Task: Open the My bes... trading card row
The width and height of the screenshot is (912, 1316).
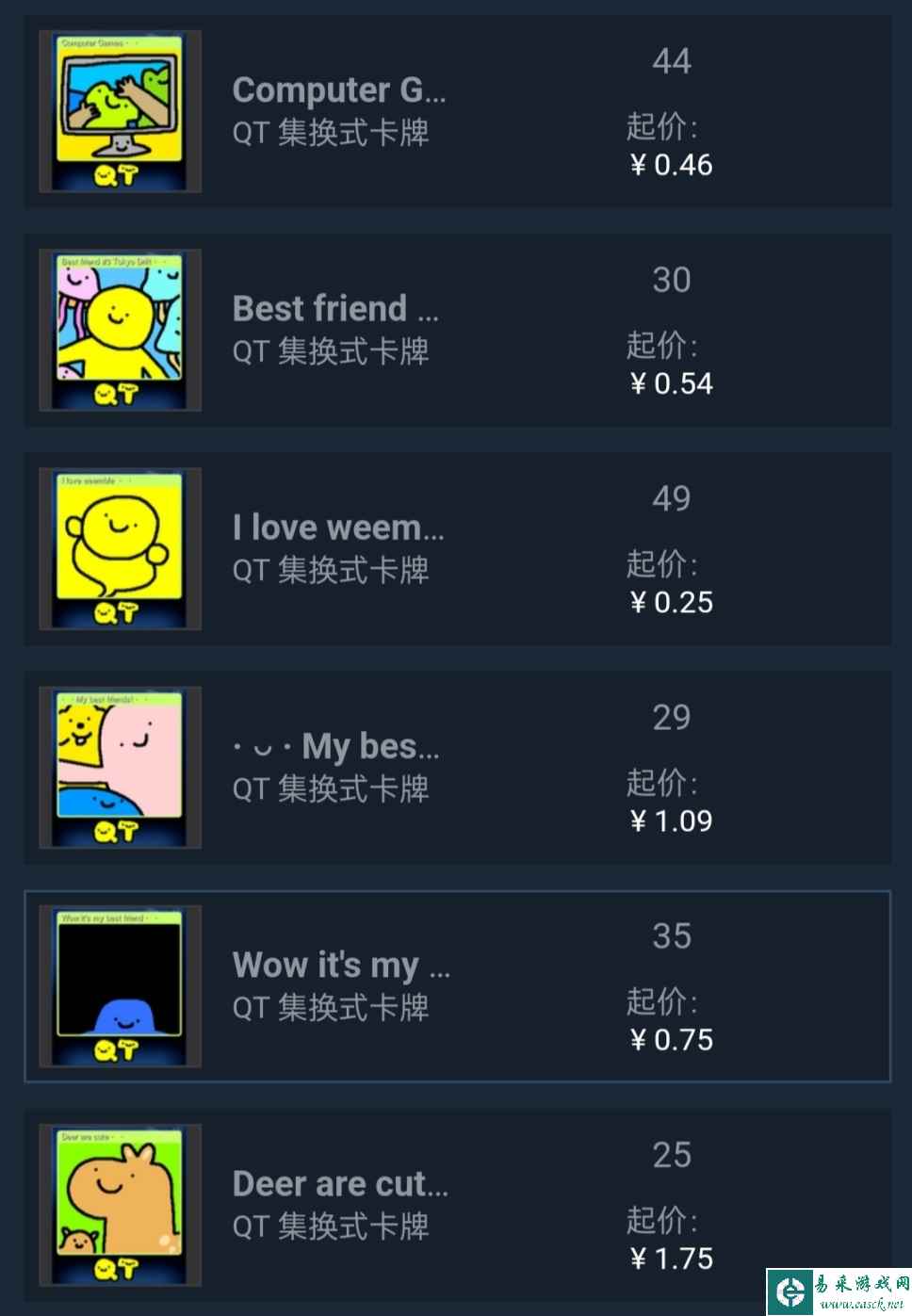Action: pyautogui.click(x=336, y=747)
